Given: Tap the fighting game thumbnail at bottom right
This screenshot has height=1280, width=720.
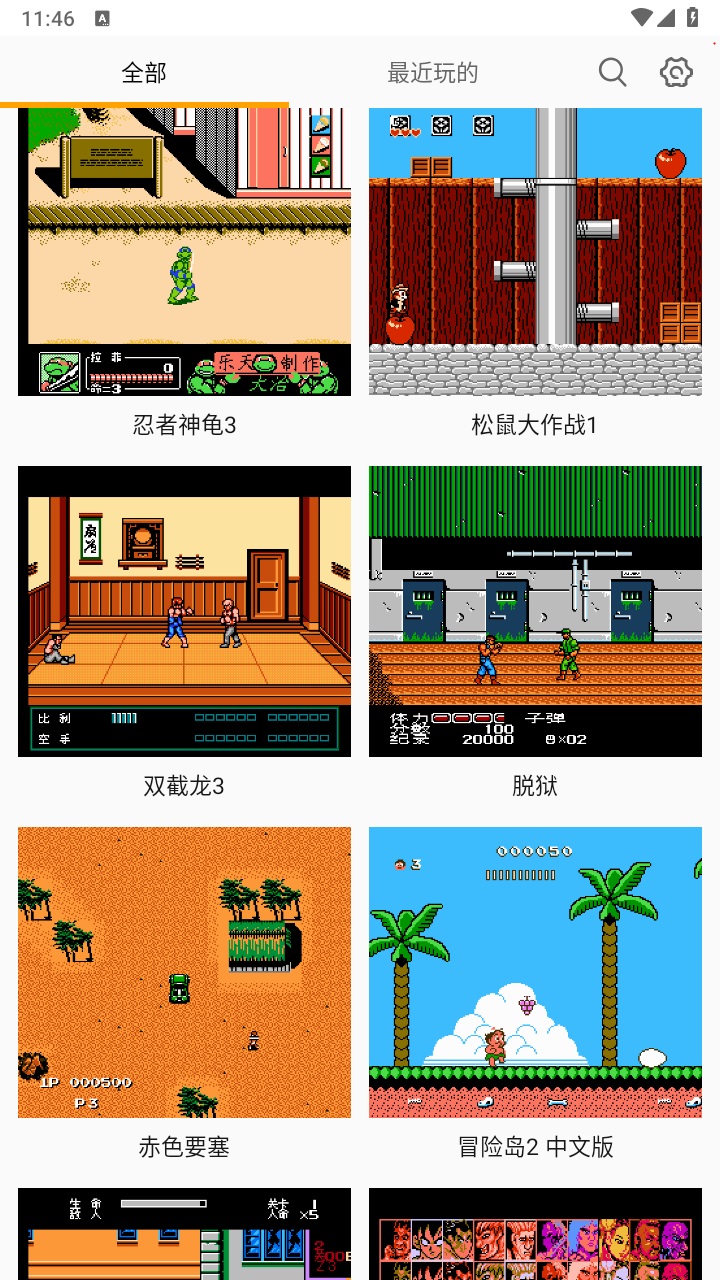Looking at the screenshot, I should point(534,1235).
